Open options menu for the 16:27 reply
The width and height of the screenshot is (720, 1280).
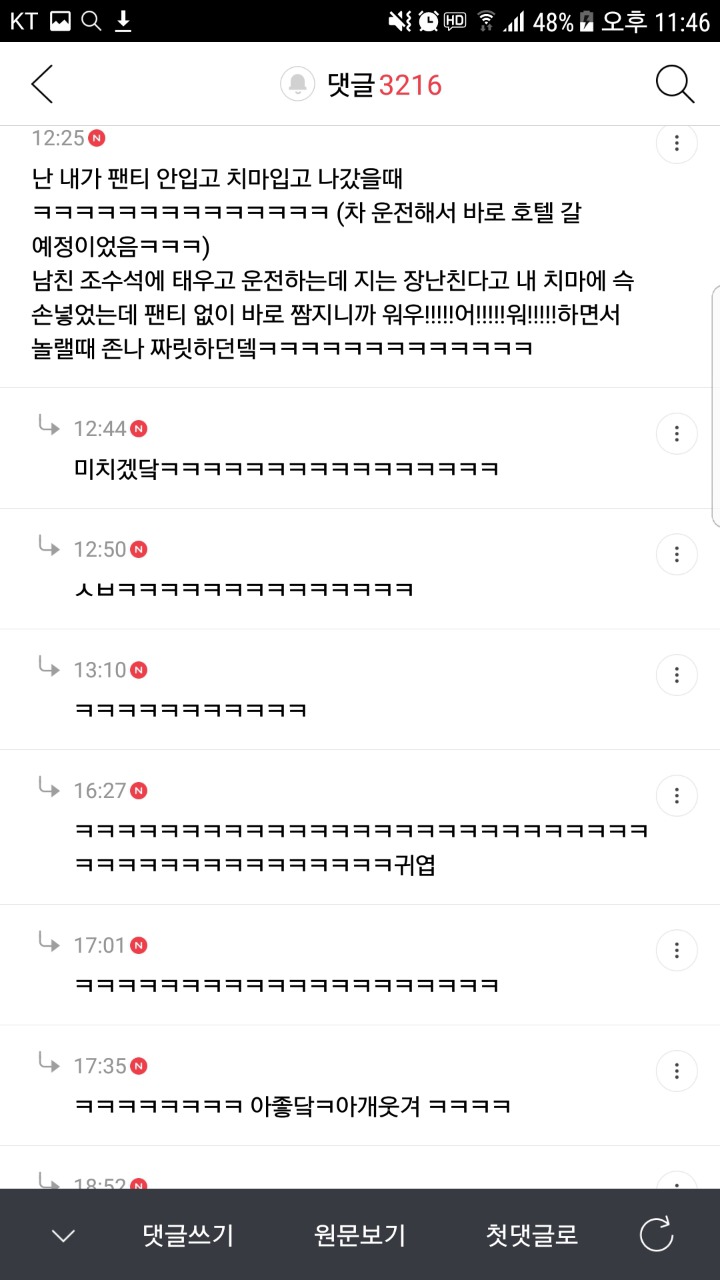click(677, 796)
